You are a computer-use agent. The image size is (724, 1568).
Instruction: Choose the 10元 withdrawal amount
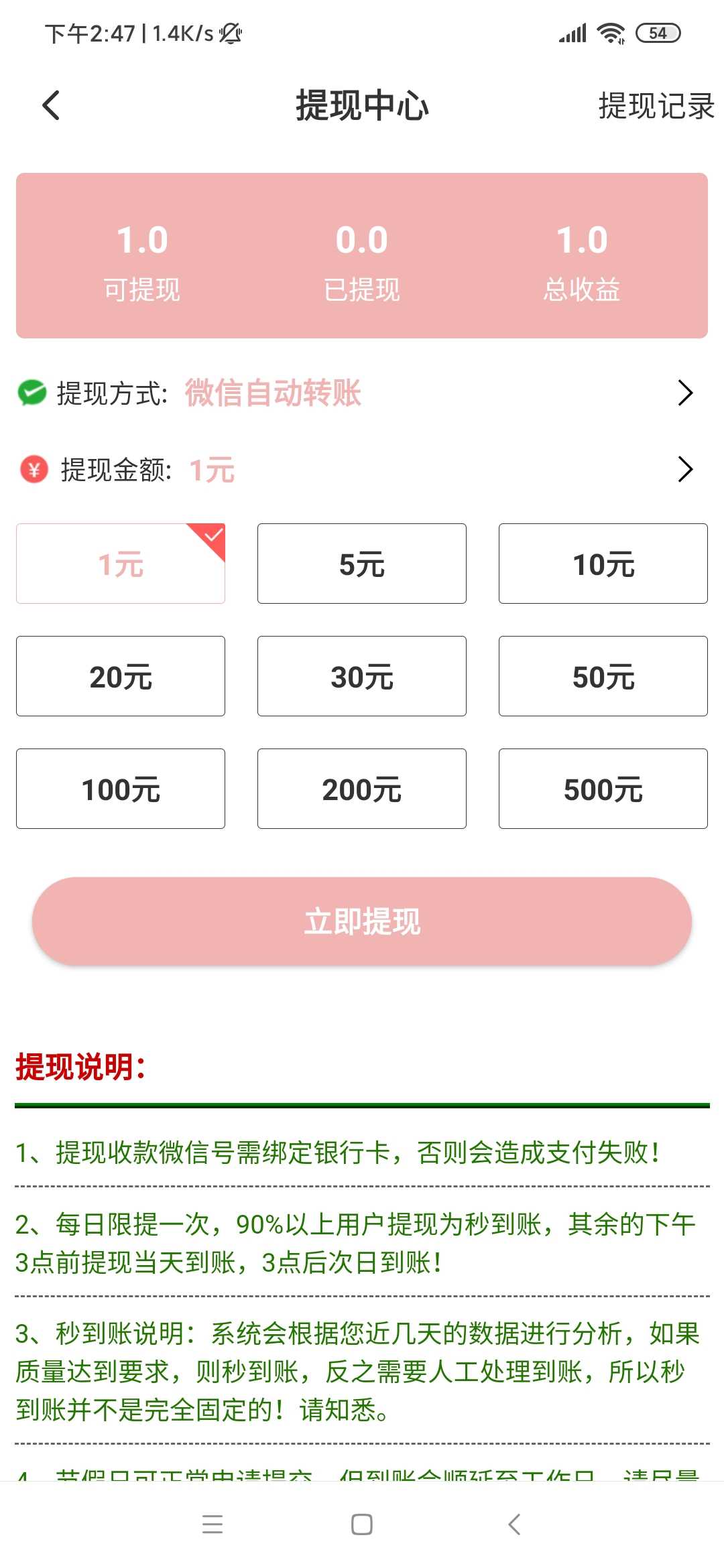[603, 564]
